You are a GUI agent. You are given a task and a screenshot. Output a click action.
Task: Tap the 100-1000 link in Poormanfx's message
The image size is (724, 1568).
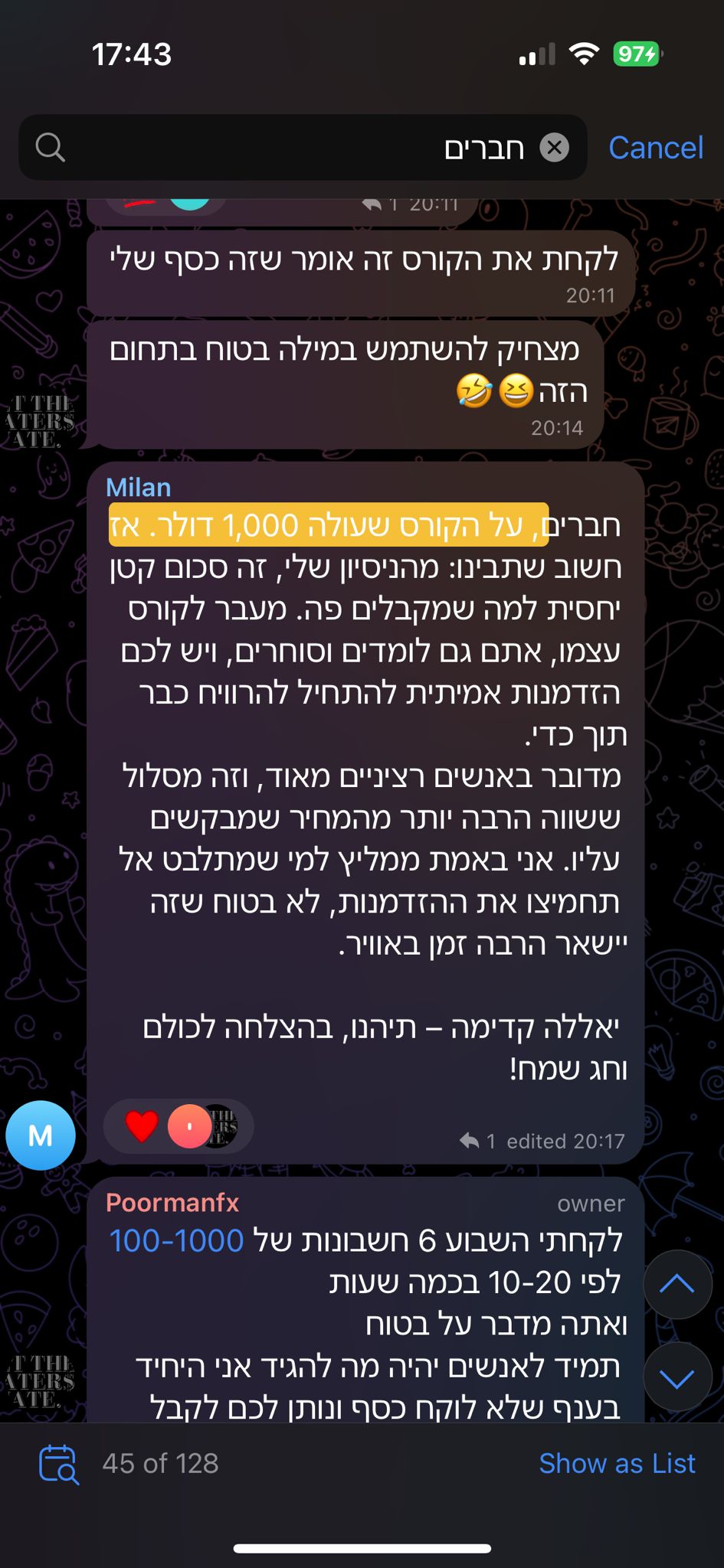tap(176, 1240)
